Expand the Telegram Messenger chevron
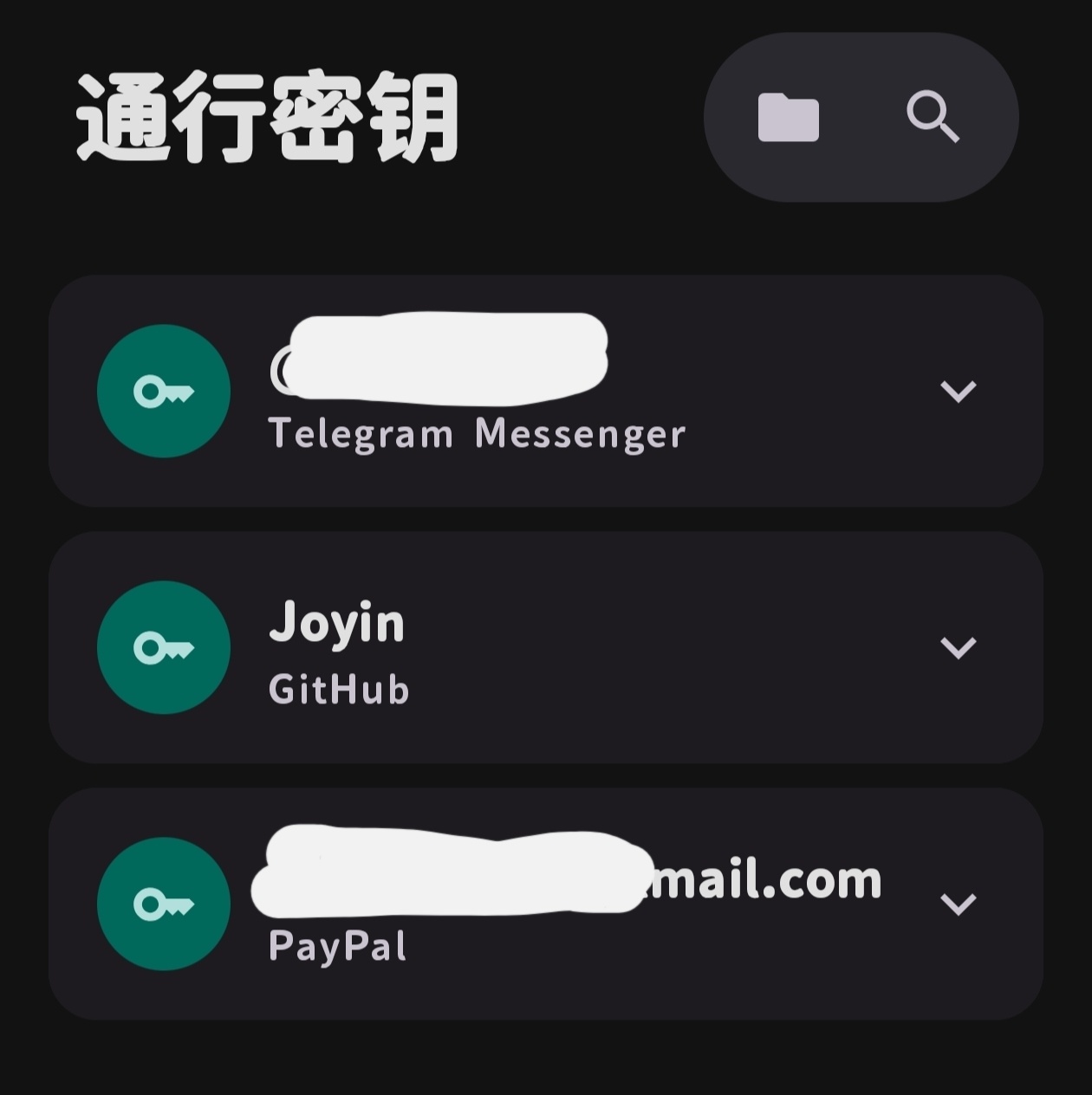This screenshot has height=1095, width=1092. [x=958, y=391]
